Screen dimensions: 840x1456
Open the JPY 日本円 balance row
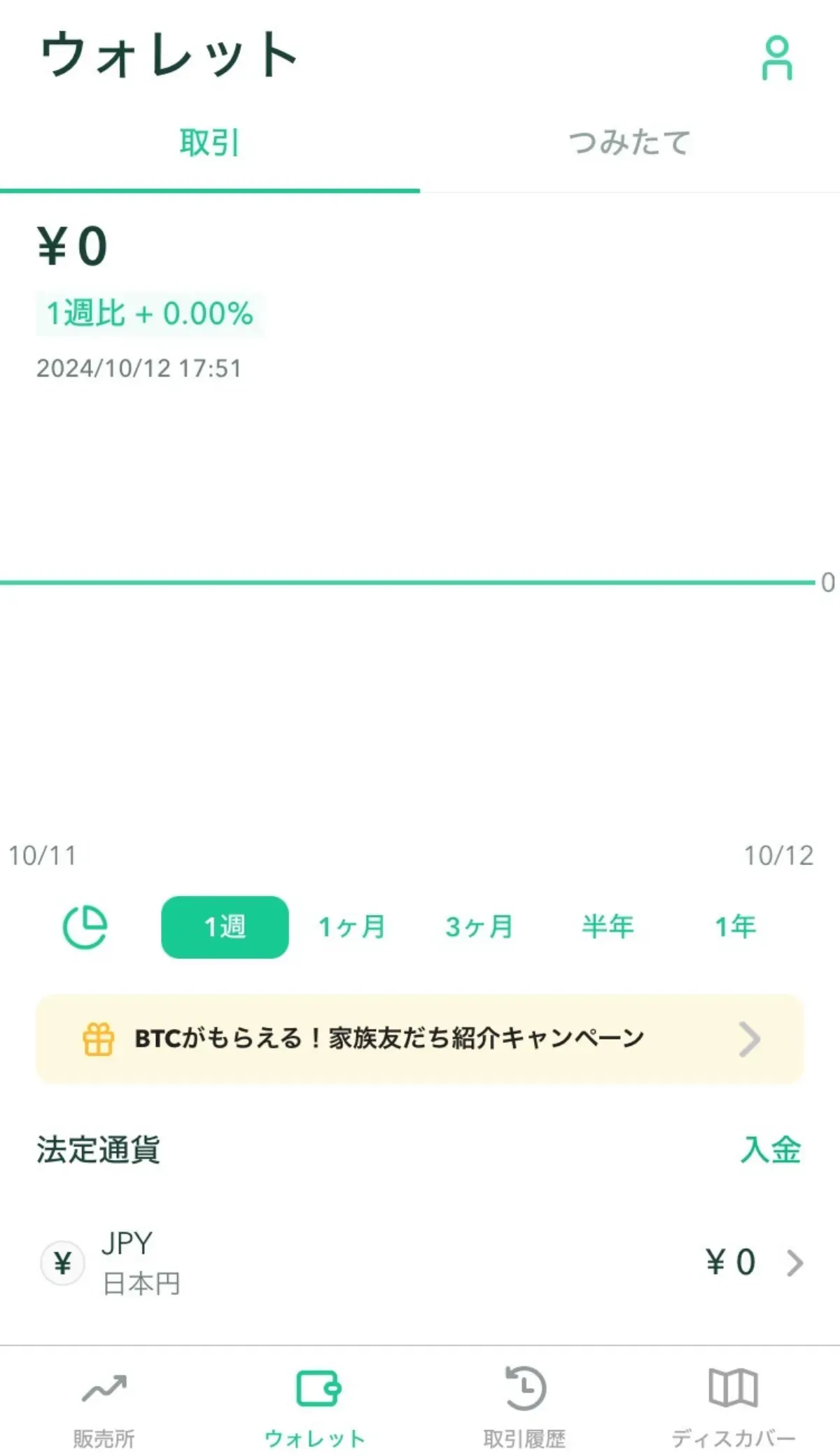420,1263
